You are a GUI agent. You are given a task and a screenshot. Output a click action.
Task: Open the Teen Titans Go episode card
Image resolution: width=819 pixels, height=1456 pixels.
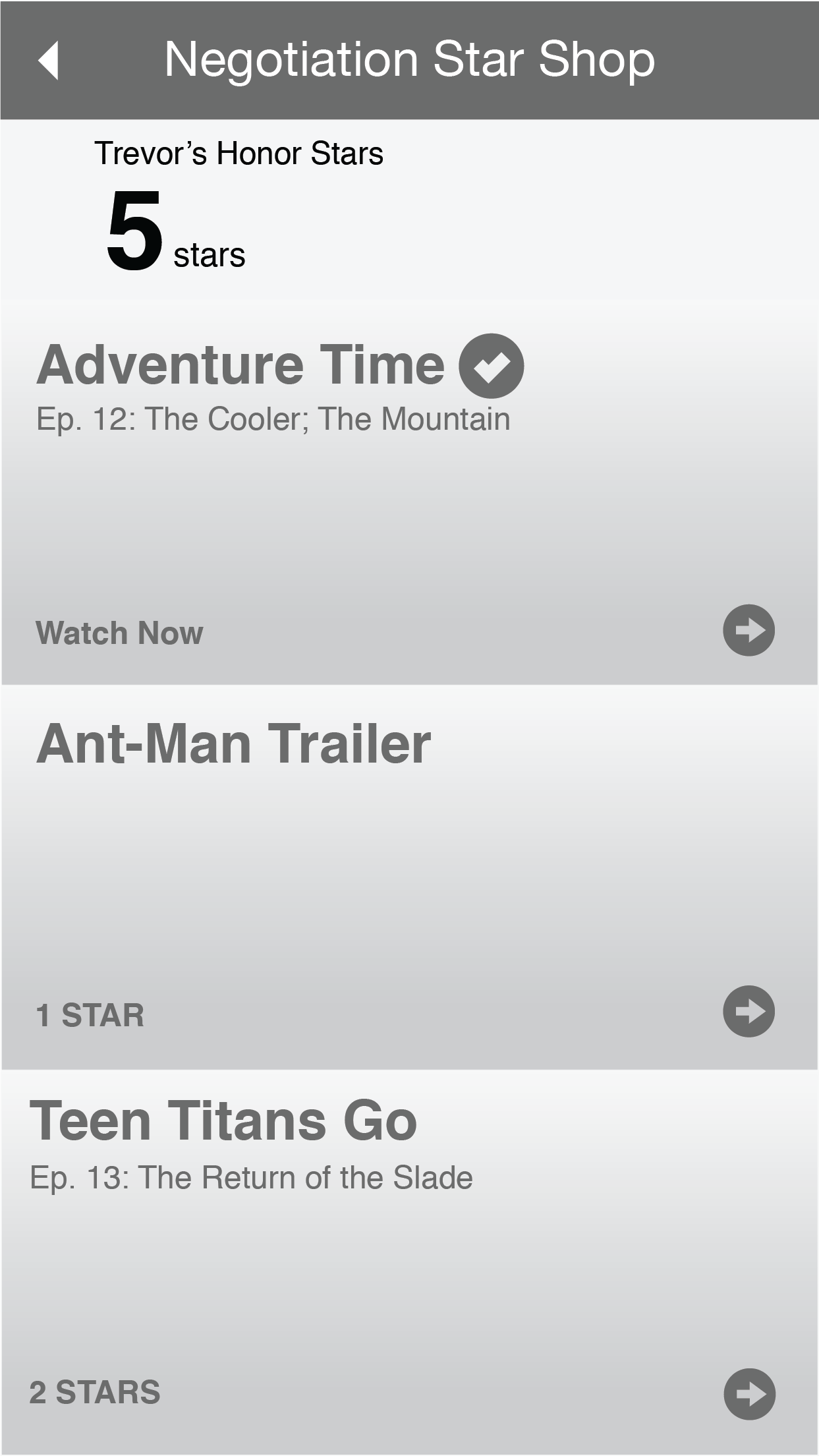[409, 1262]
